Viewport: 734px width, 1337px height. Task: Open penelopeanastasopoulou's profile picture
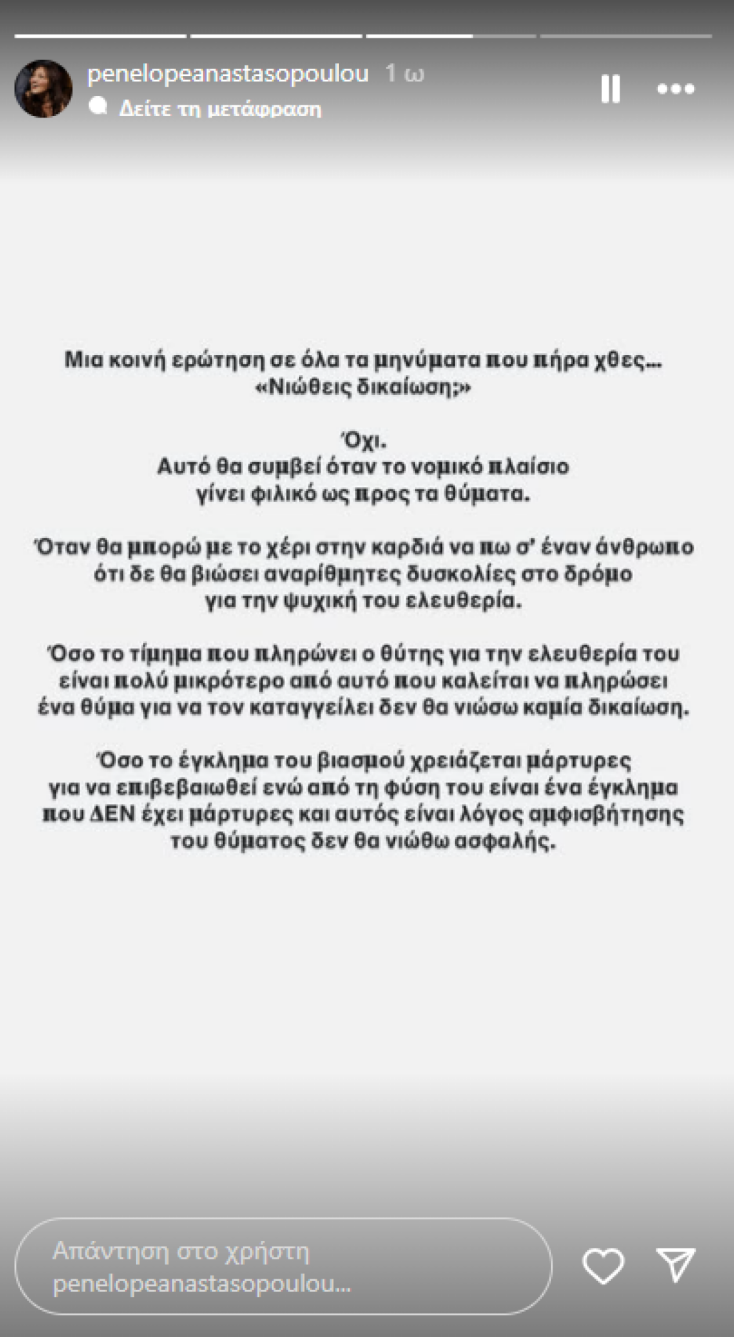(x=43, y=89)
